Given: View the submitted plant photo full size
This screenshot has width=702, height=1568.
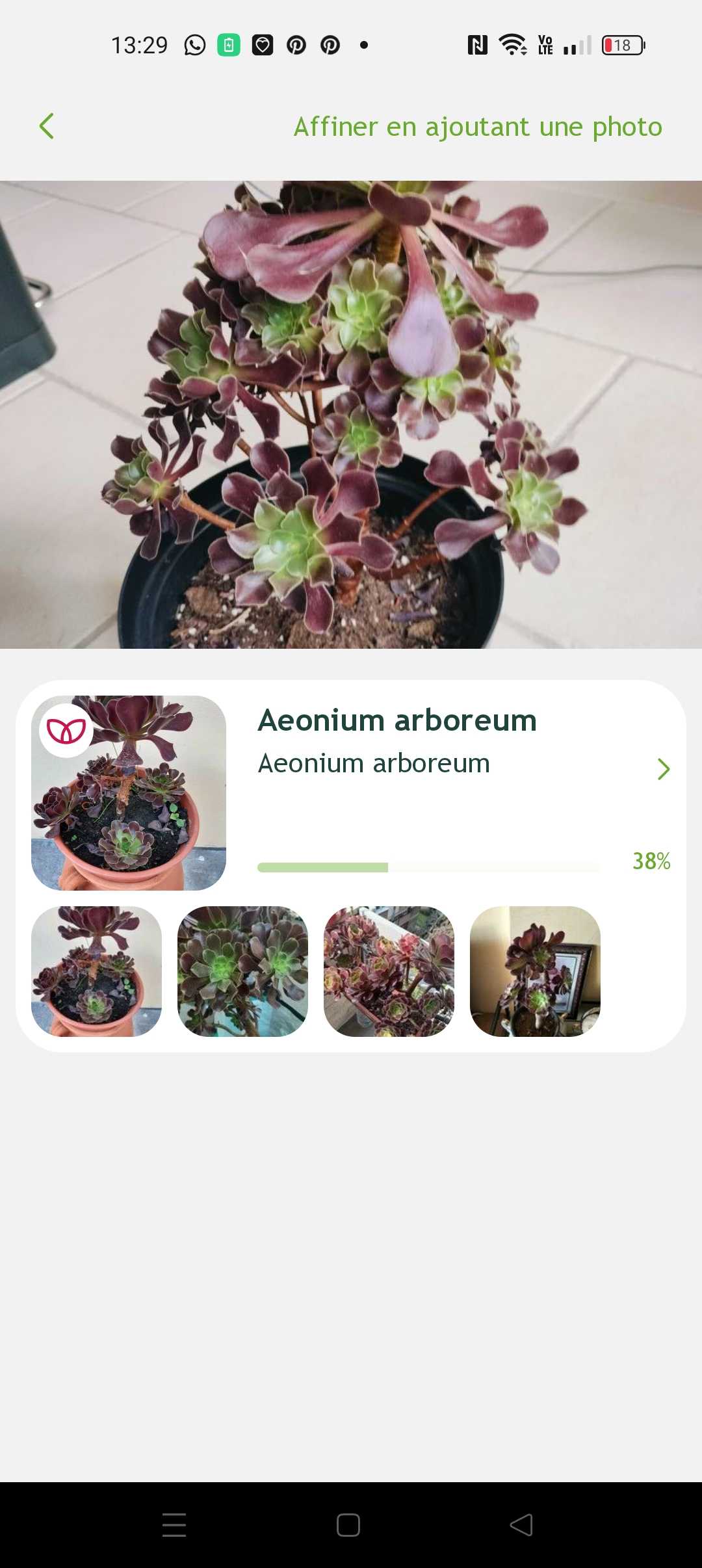Looking at the screenshot, I should pyautogui.click(x=351, y=414).
